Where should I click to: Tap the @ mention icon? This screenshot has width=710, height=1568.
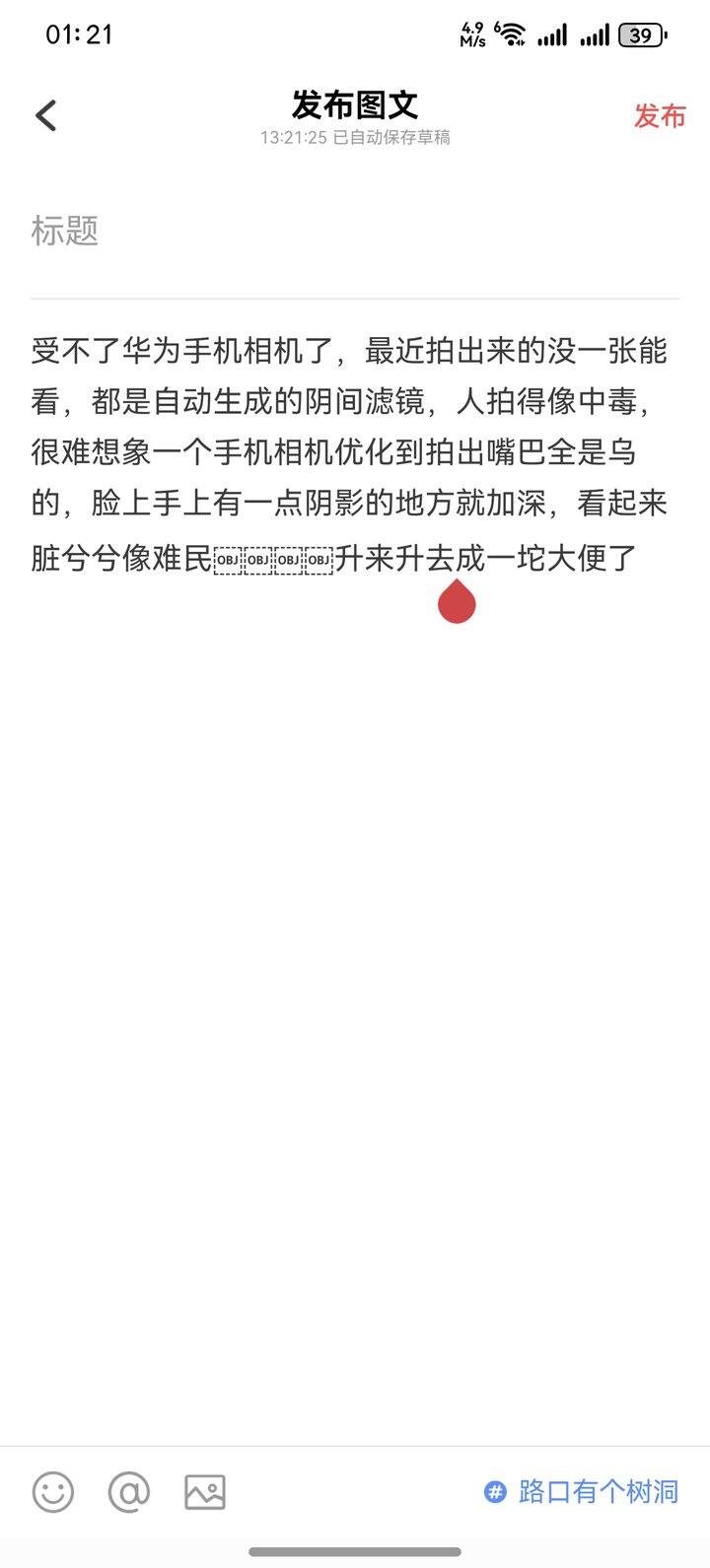point(128,1493)
